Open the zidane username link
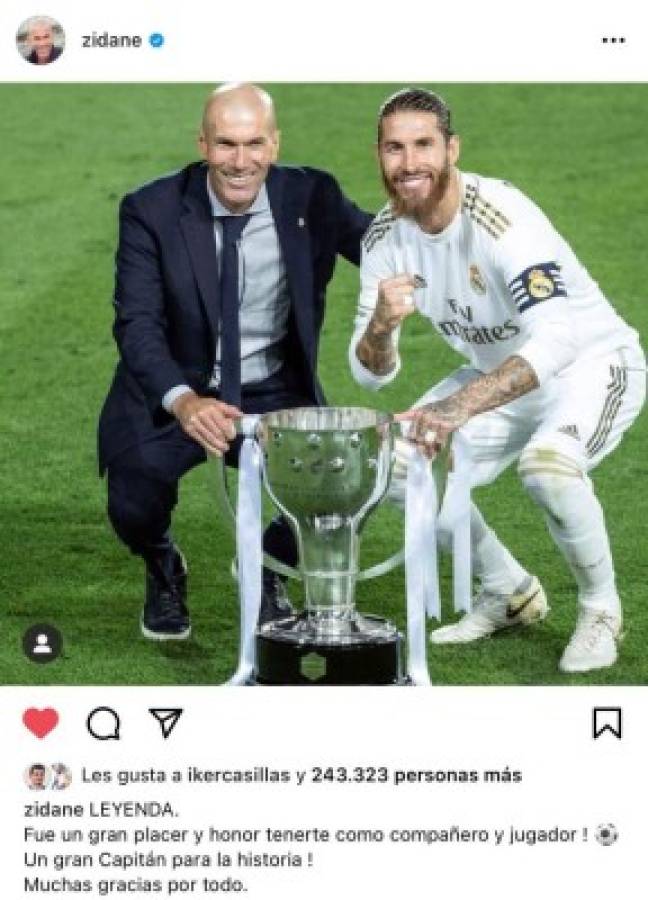Image resolution: width=648 pixels, height=900 pixels. pyautogui.click(x=110, y=41)
